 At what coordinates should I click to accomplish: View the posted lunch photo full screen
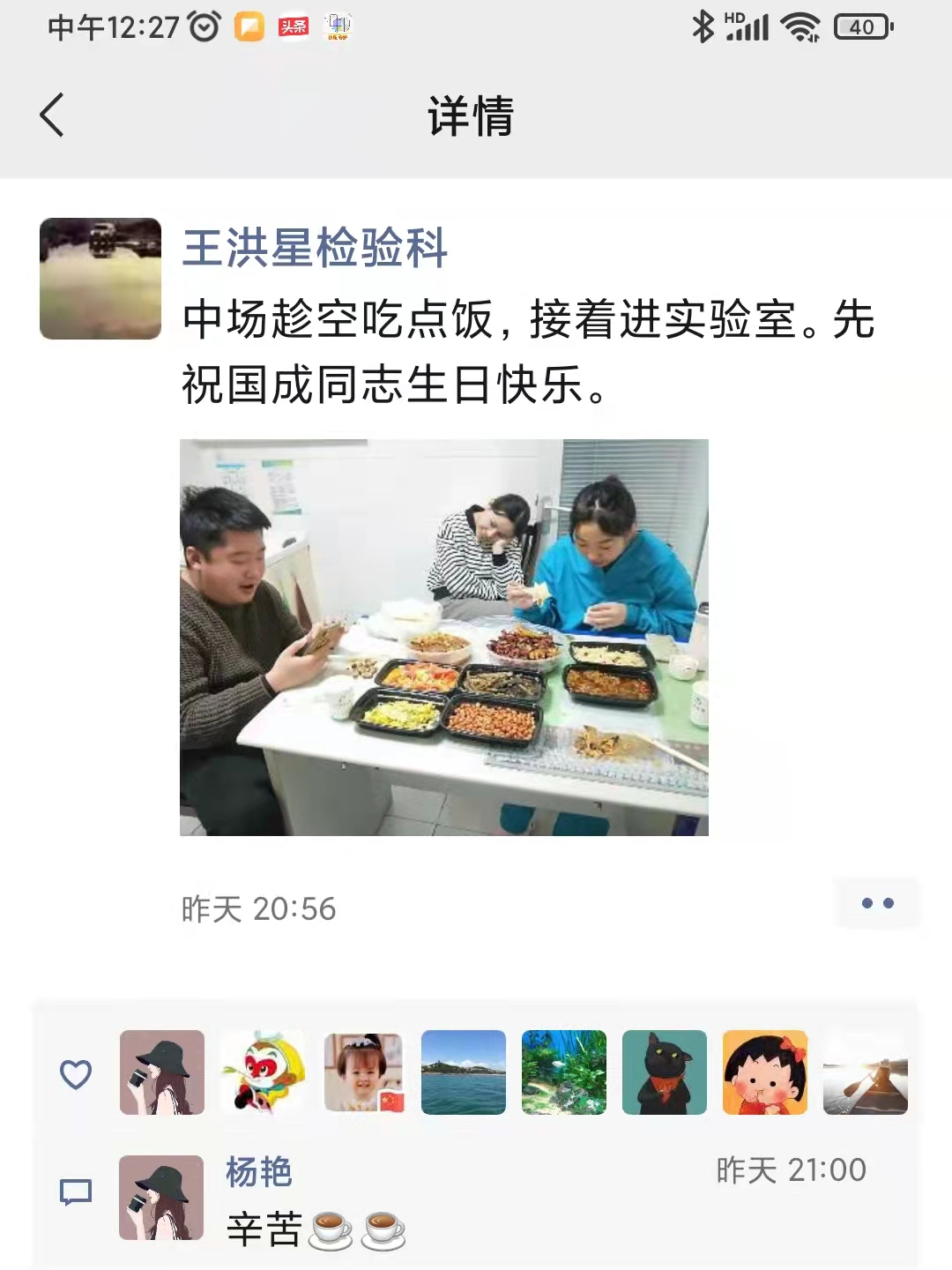443,637
